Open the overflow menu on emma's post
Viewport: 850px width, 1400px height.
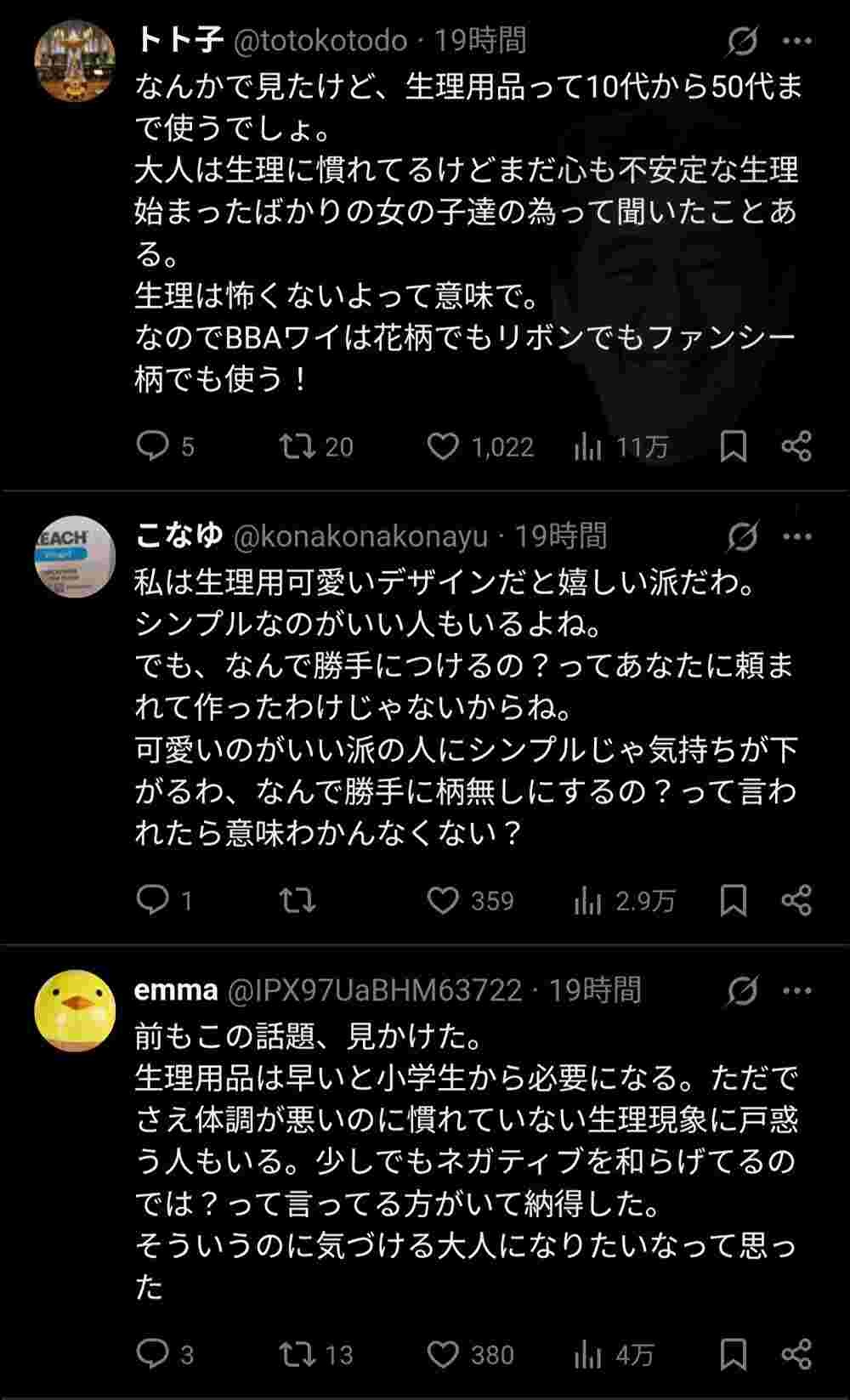pos(796,990)
